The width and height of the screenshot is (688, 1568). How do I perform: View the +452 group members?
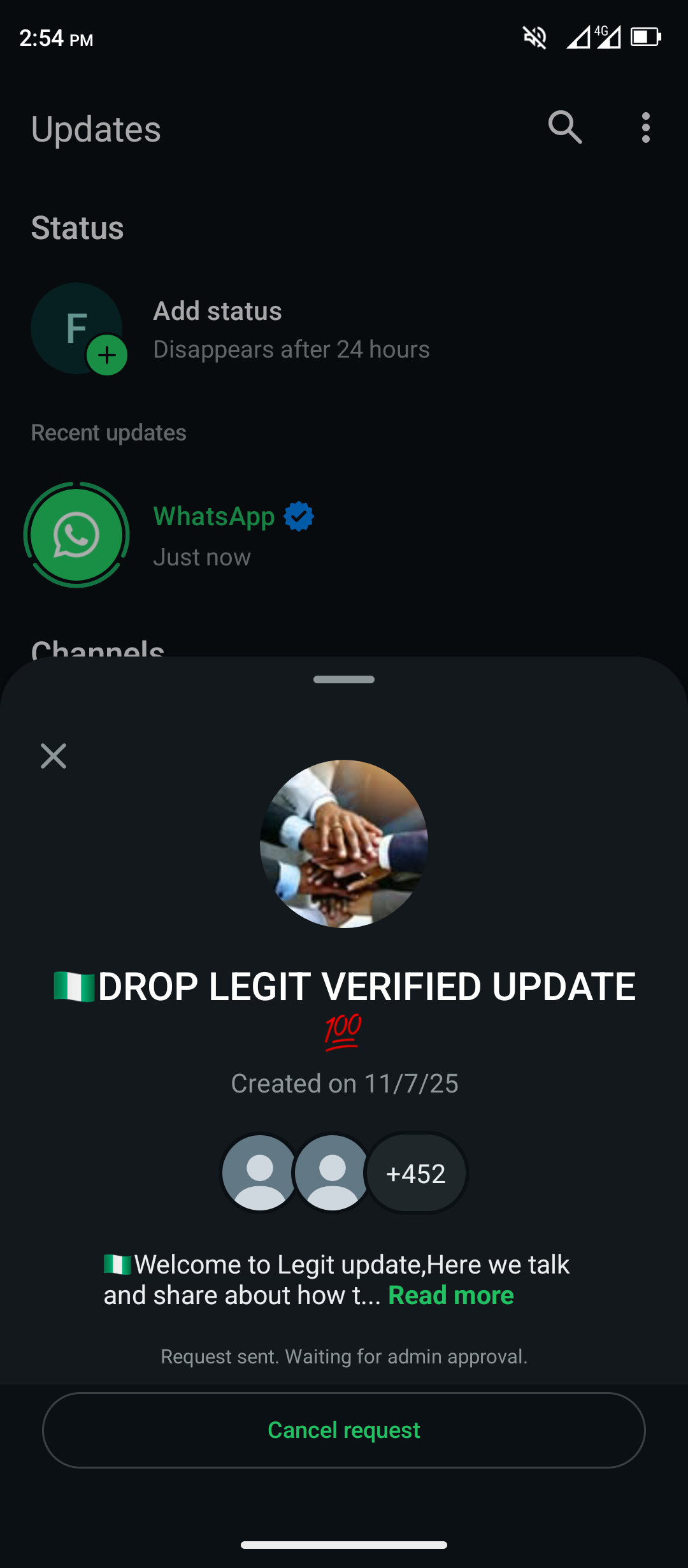416,1173
